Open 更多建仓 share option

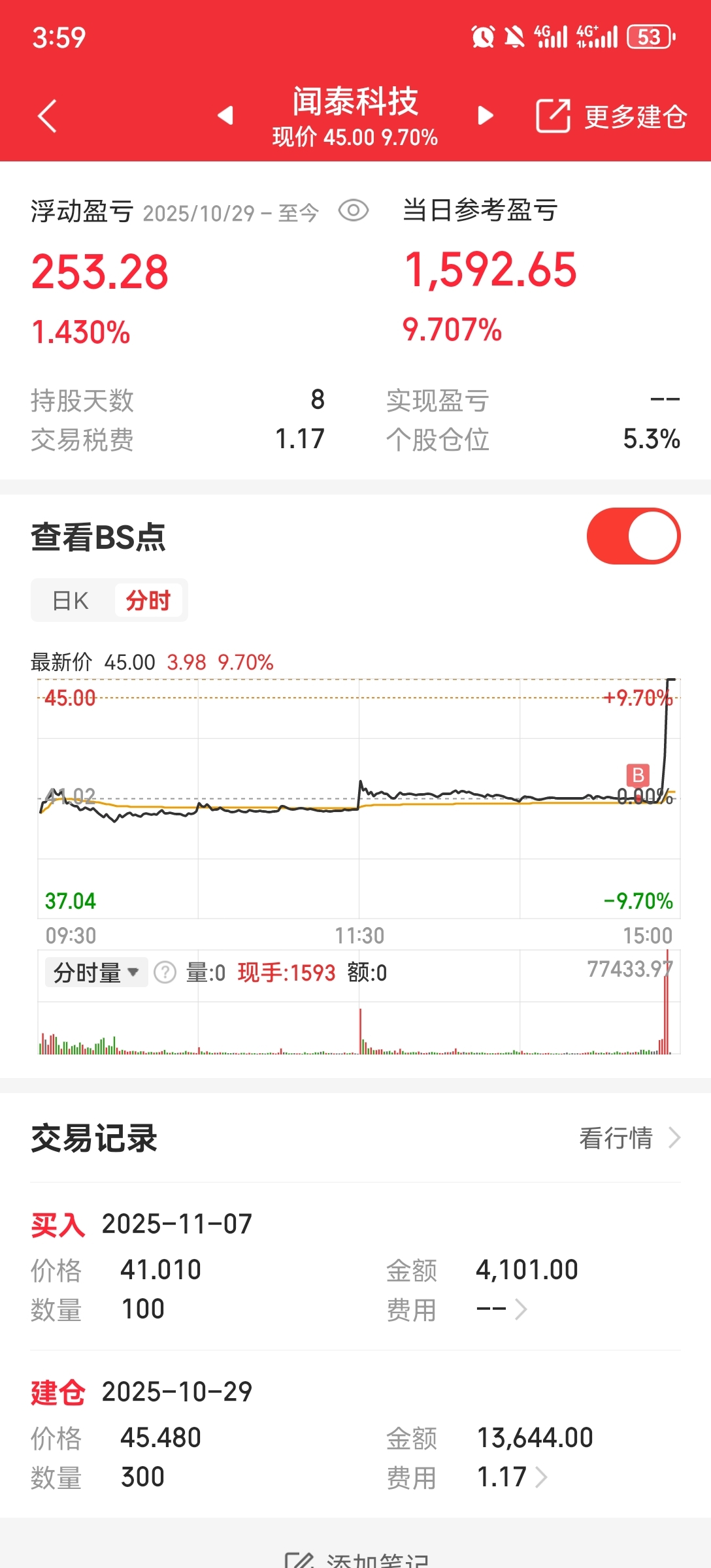click(611, 116)
